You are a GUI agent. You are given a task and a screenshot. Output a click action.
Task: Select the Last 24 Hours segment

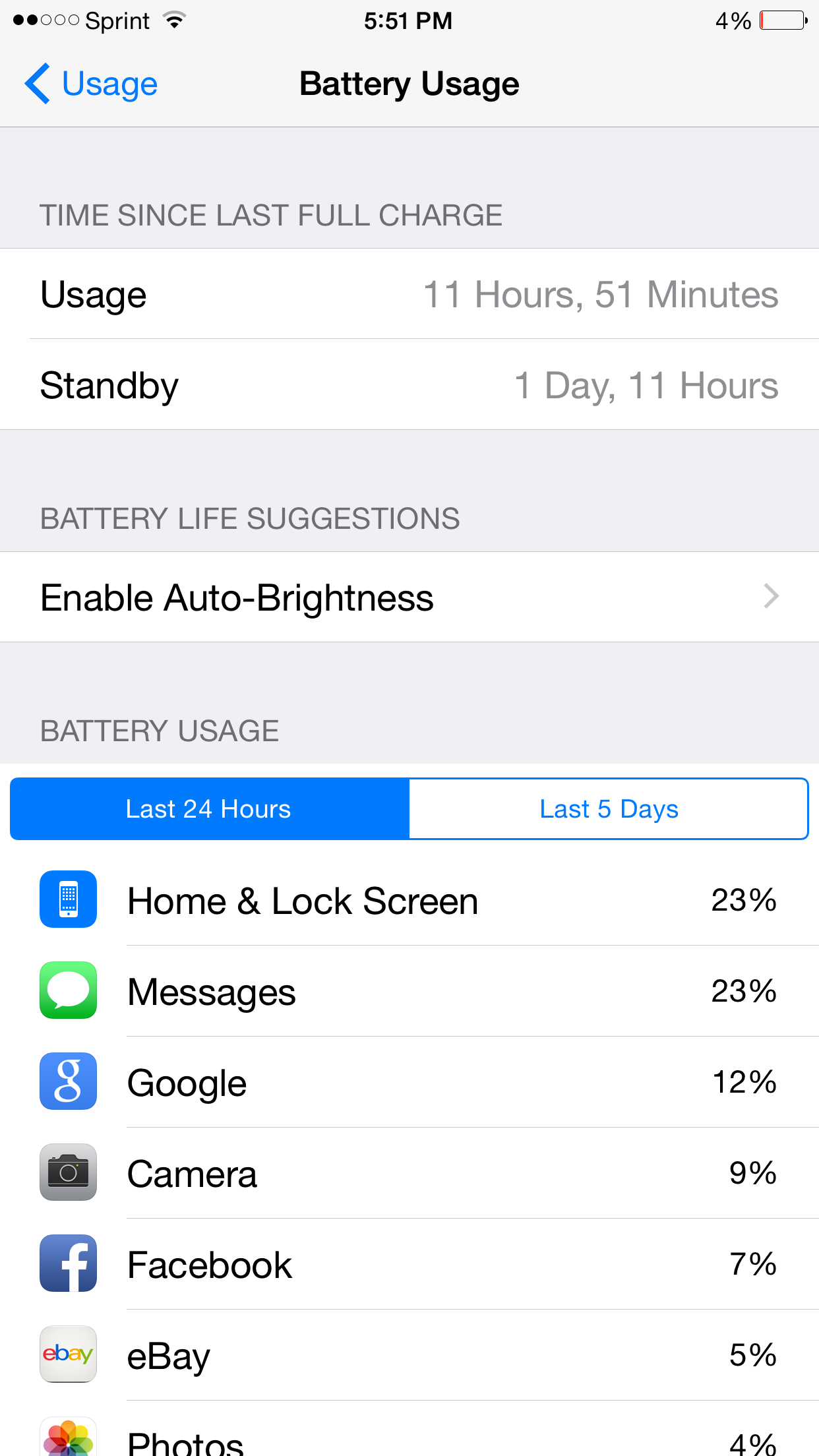(x=210, y=808)
